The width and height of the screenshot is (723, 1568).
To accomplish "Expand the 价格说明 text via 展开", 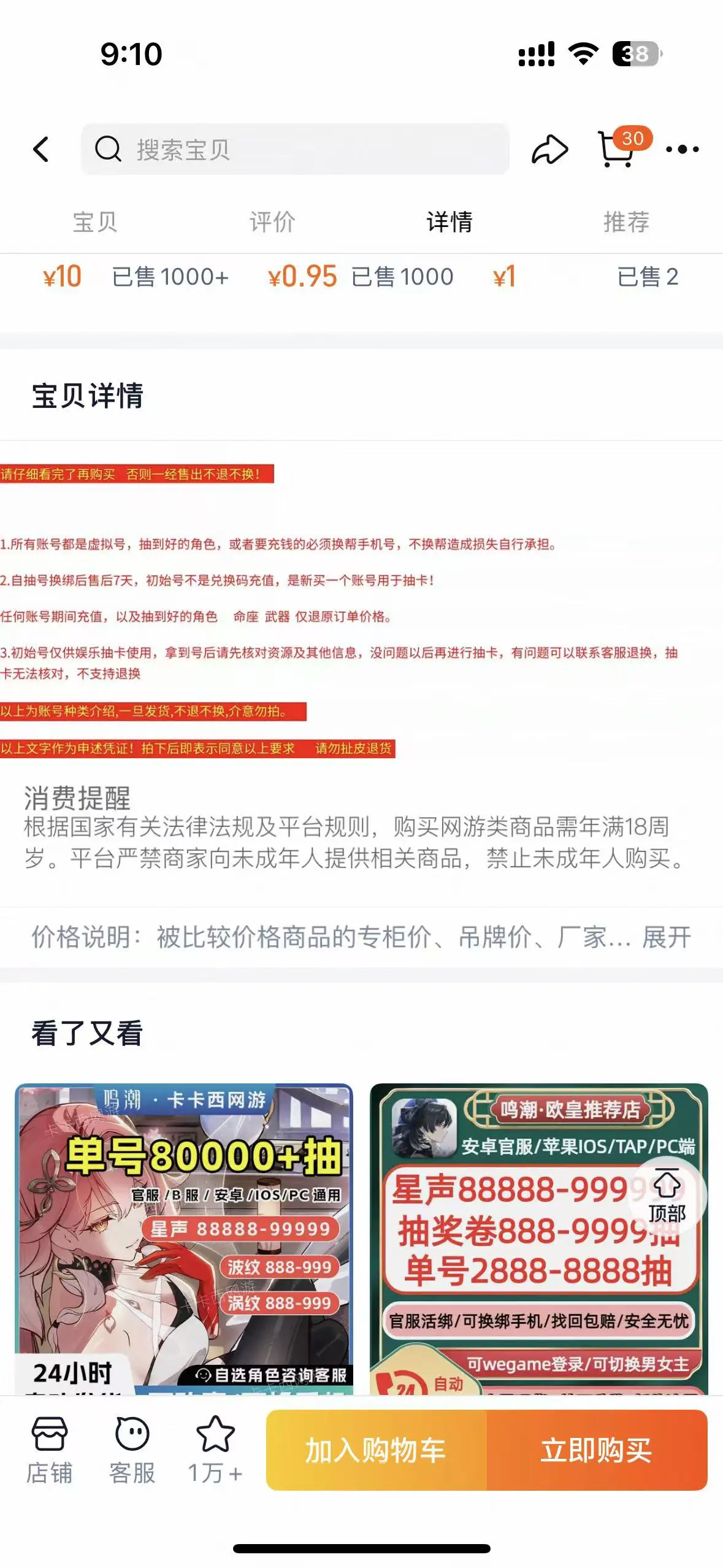I will (x=667, y=937).
